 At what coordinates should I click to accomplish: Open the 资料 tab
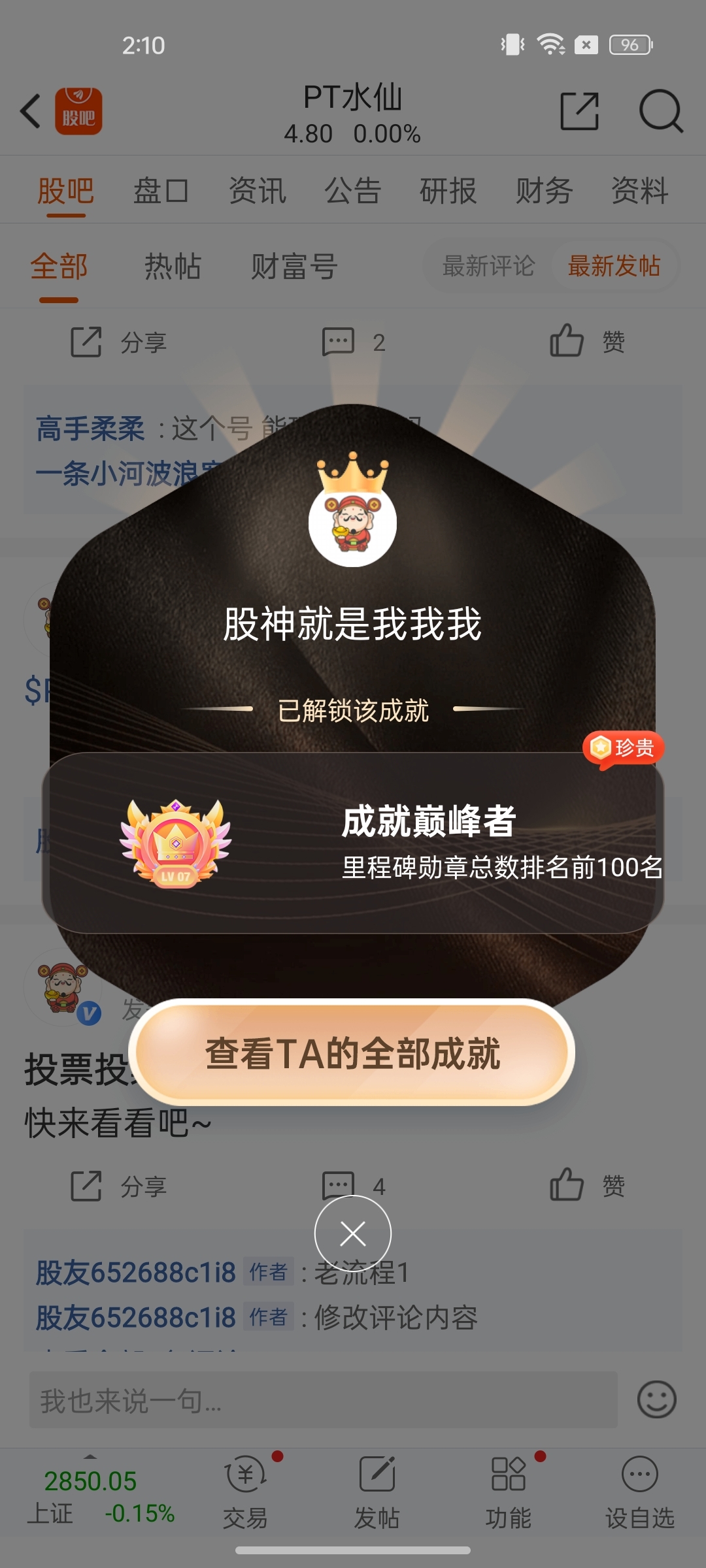coord(639,191)
